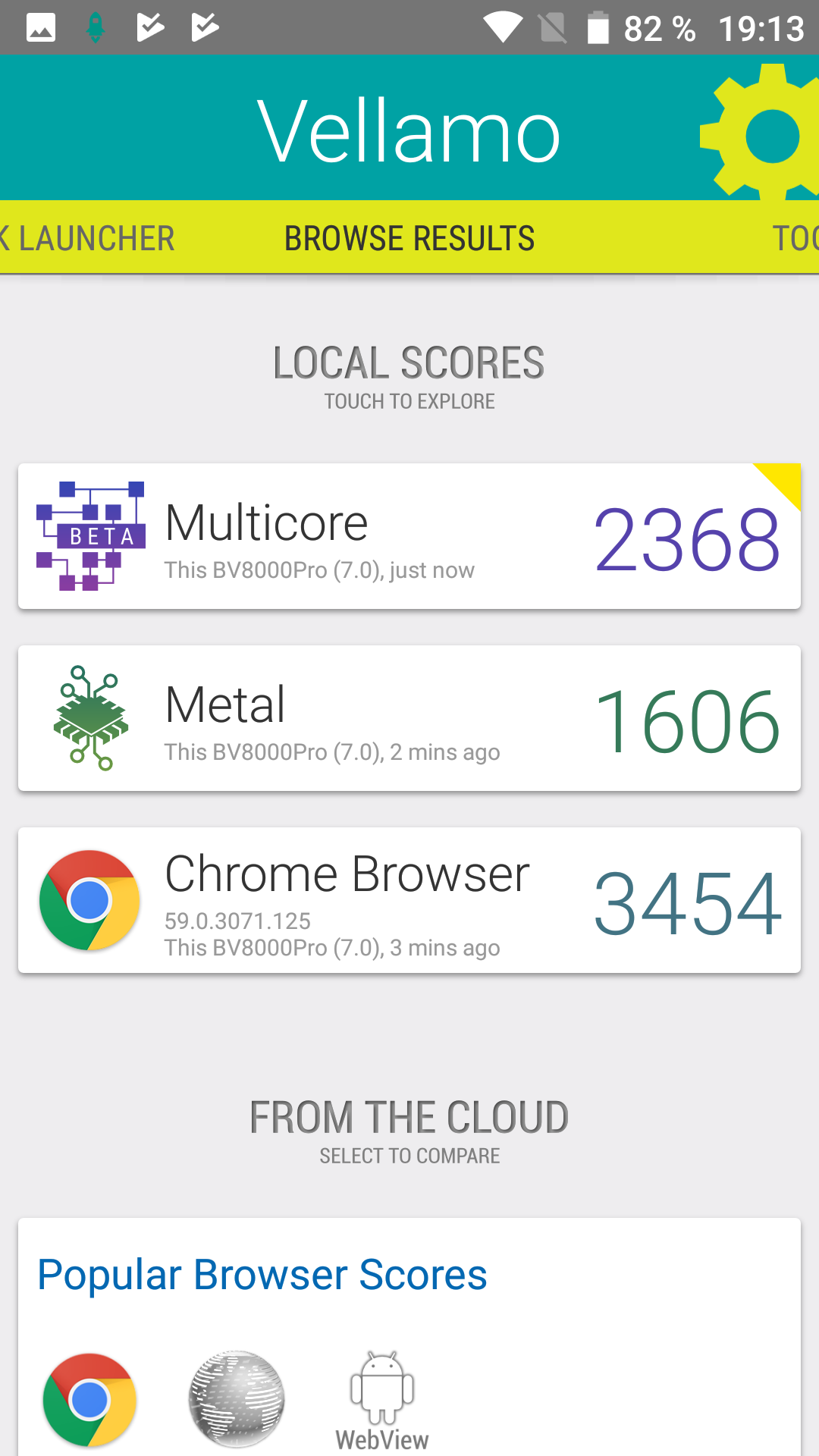
Task: Open the Metal score card
Action: pyautogui.click(x=409, y=718)
